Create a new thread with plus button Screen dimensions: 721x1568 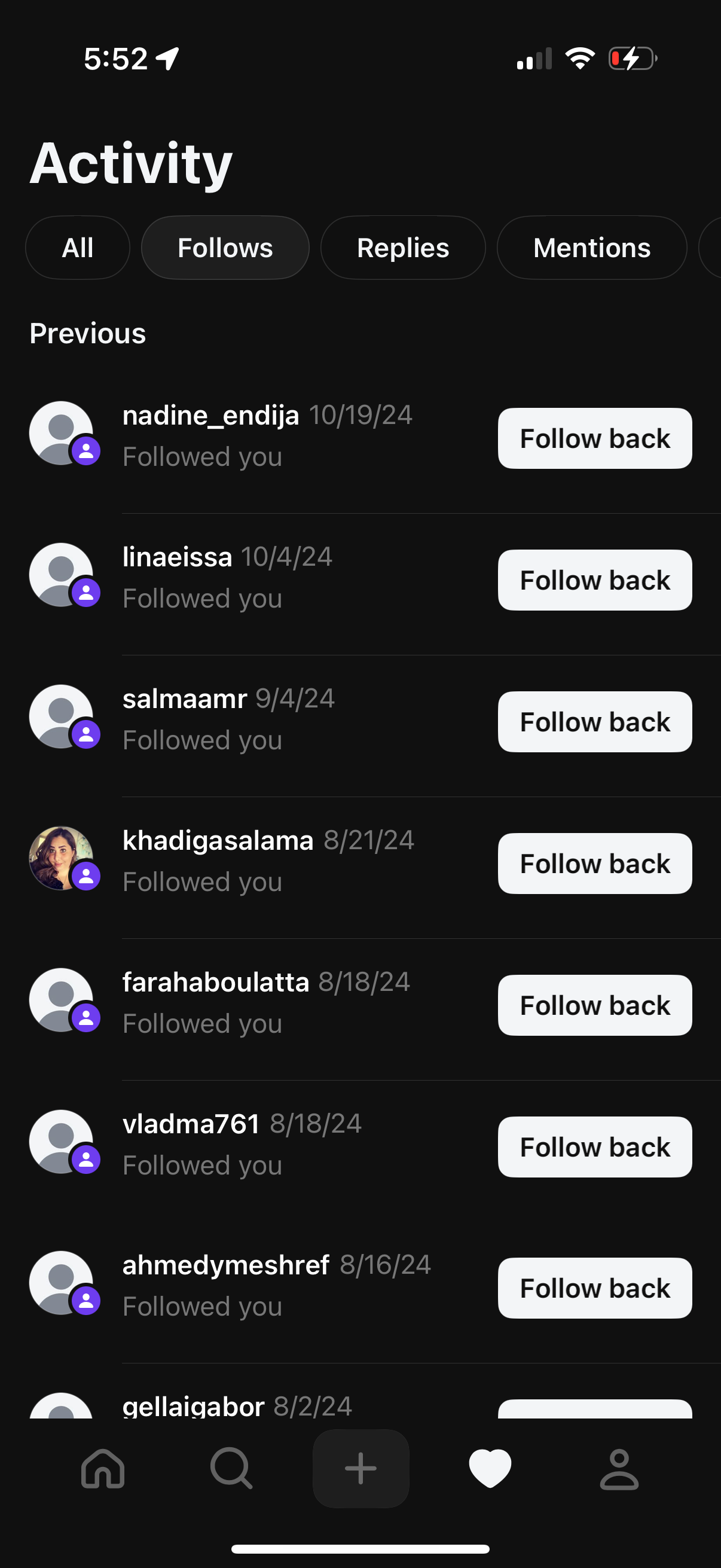[x=361, y=1469]
